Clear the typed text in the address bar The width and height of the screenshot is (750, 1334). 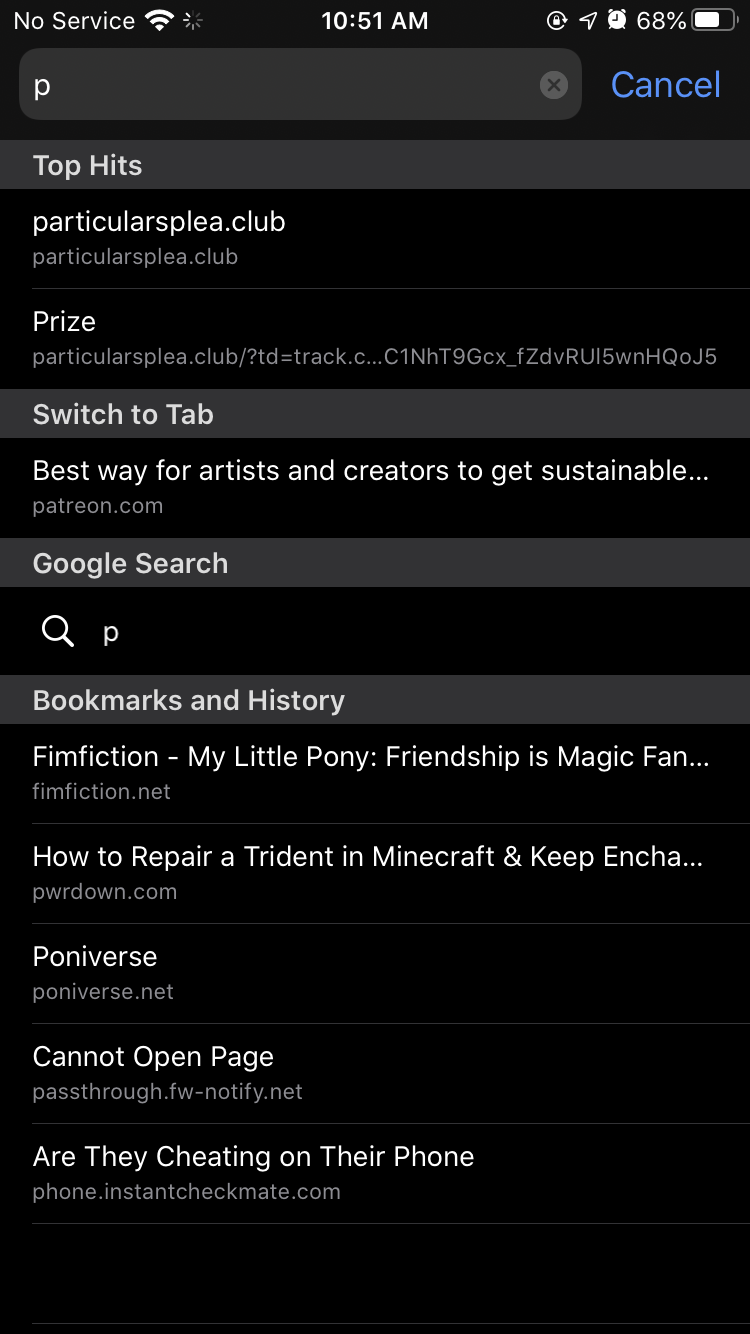click(554, 85)
